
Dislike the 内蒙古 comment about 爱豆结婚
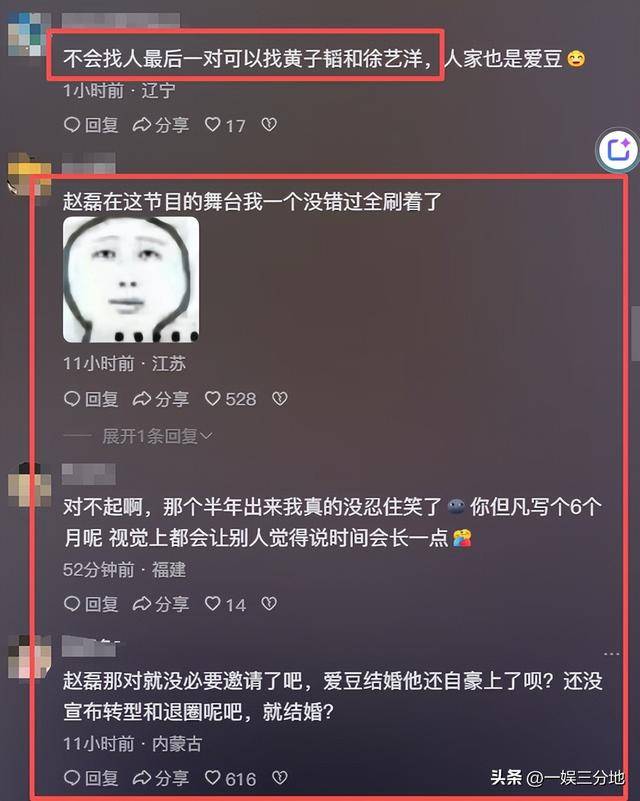point(279,778)
